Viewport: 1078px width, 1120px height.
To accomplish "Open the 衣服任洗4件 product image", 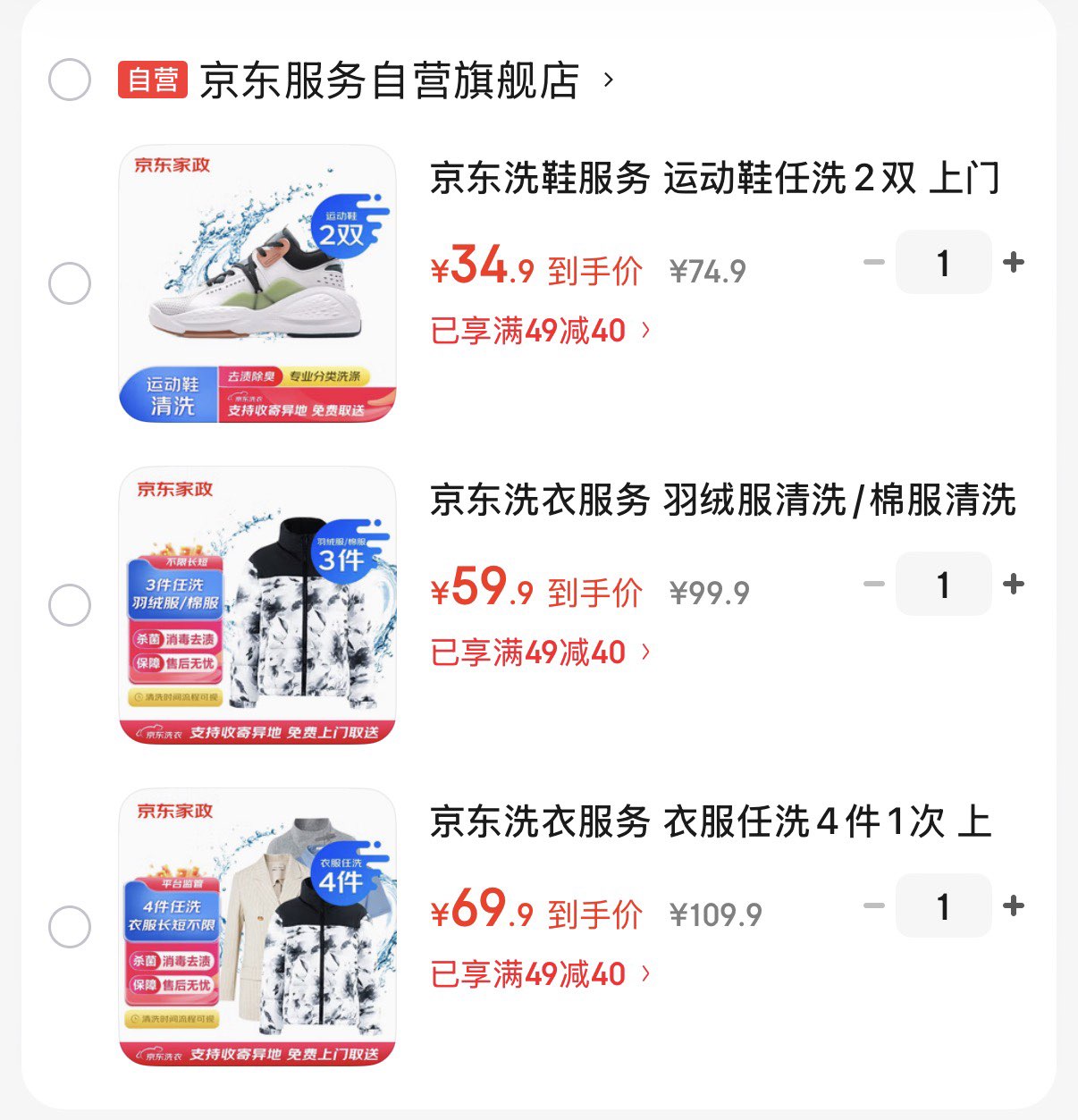I will click(x=257, y=927).
